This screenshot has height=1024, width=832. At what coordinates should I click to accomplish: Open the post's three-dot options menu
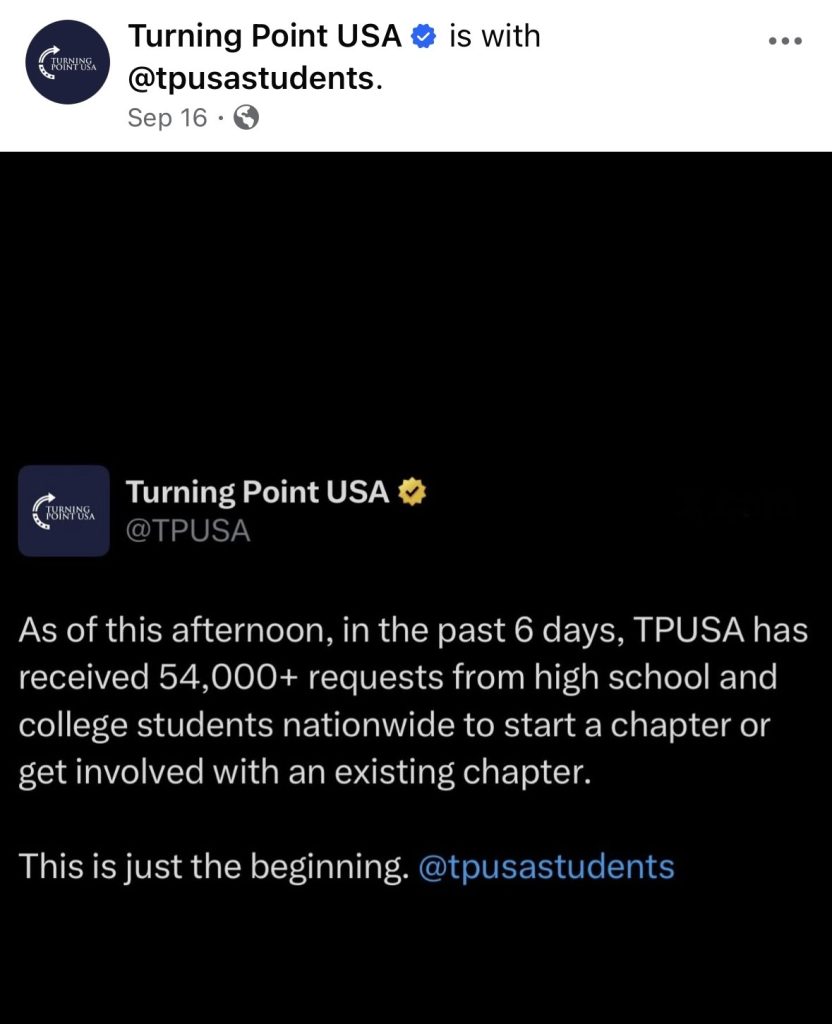pyautogui.click(x=785, y=41)
